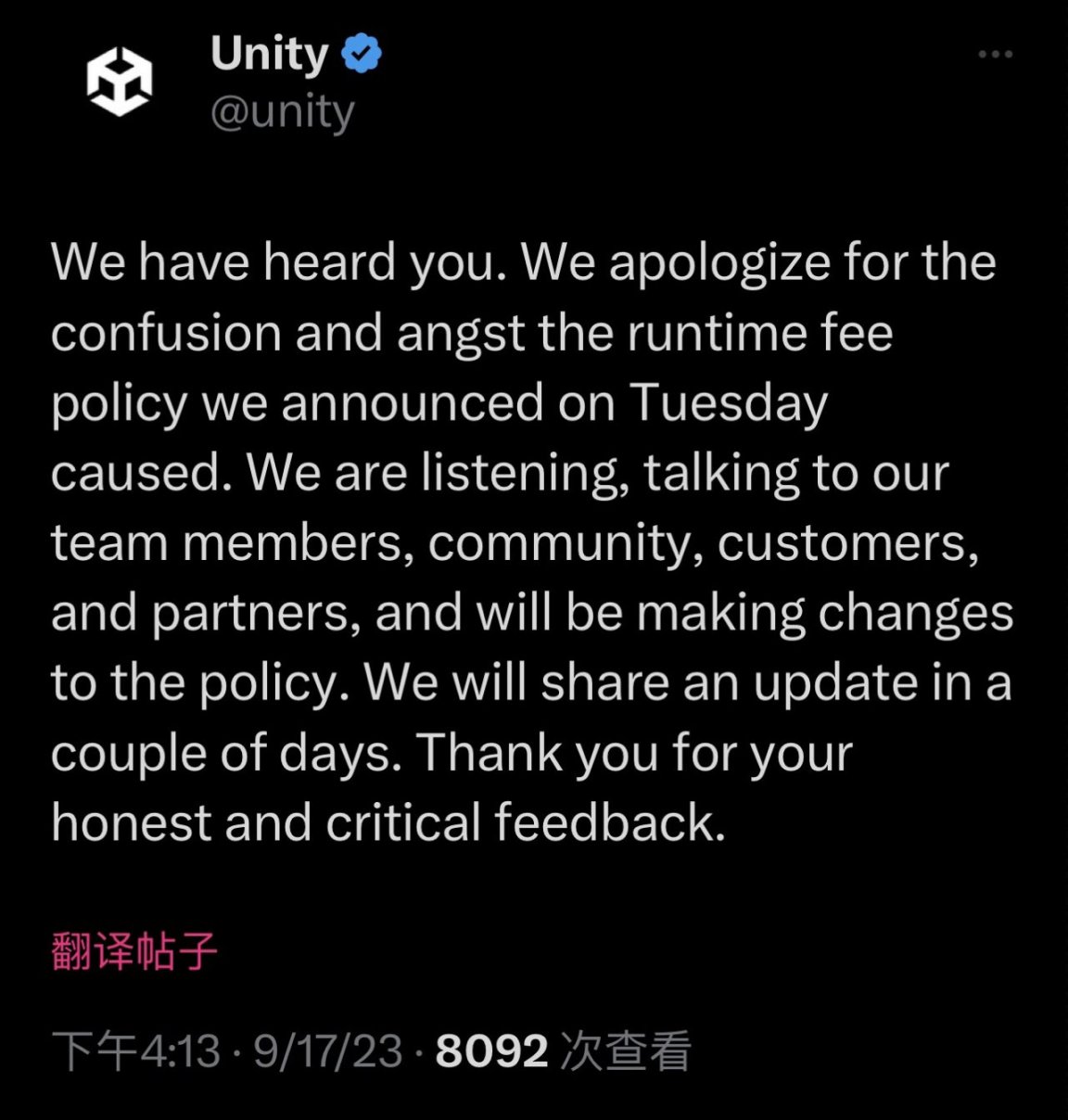Image resolution: width=1068 pixels, height=1120 pixels.
Task: Open the three-dot overflow menu
Action: pyautogui.click(x=995, y=55)
